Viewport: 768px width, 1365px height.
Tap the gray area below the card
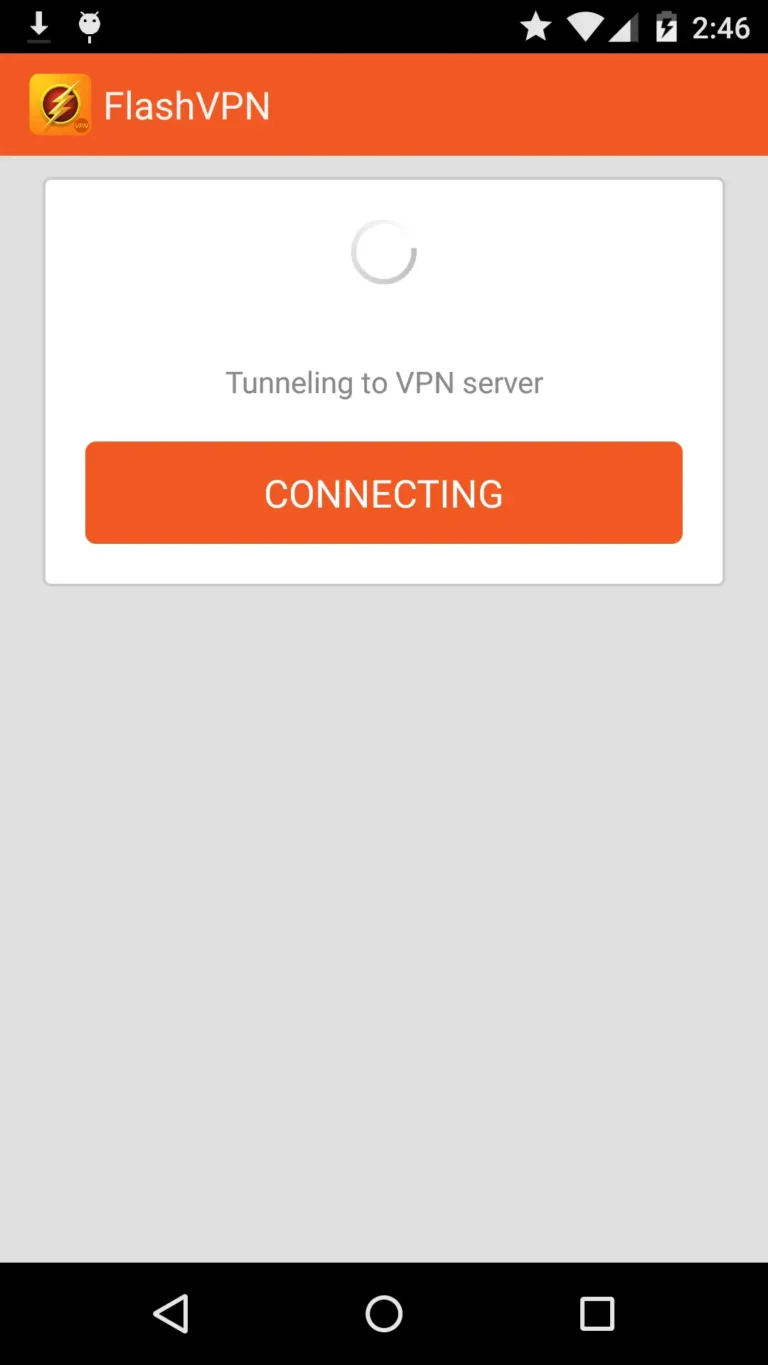click(384, 900)
